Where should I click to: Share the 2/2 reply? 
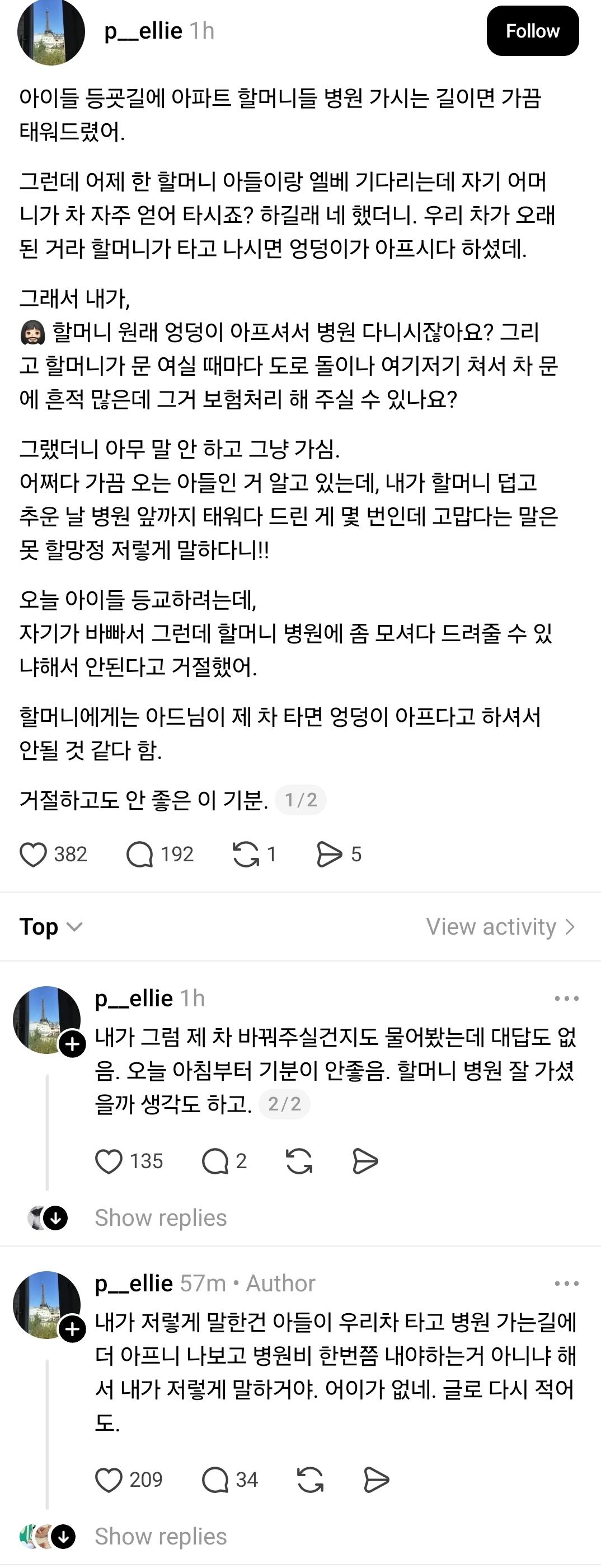point(365,1161)
